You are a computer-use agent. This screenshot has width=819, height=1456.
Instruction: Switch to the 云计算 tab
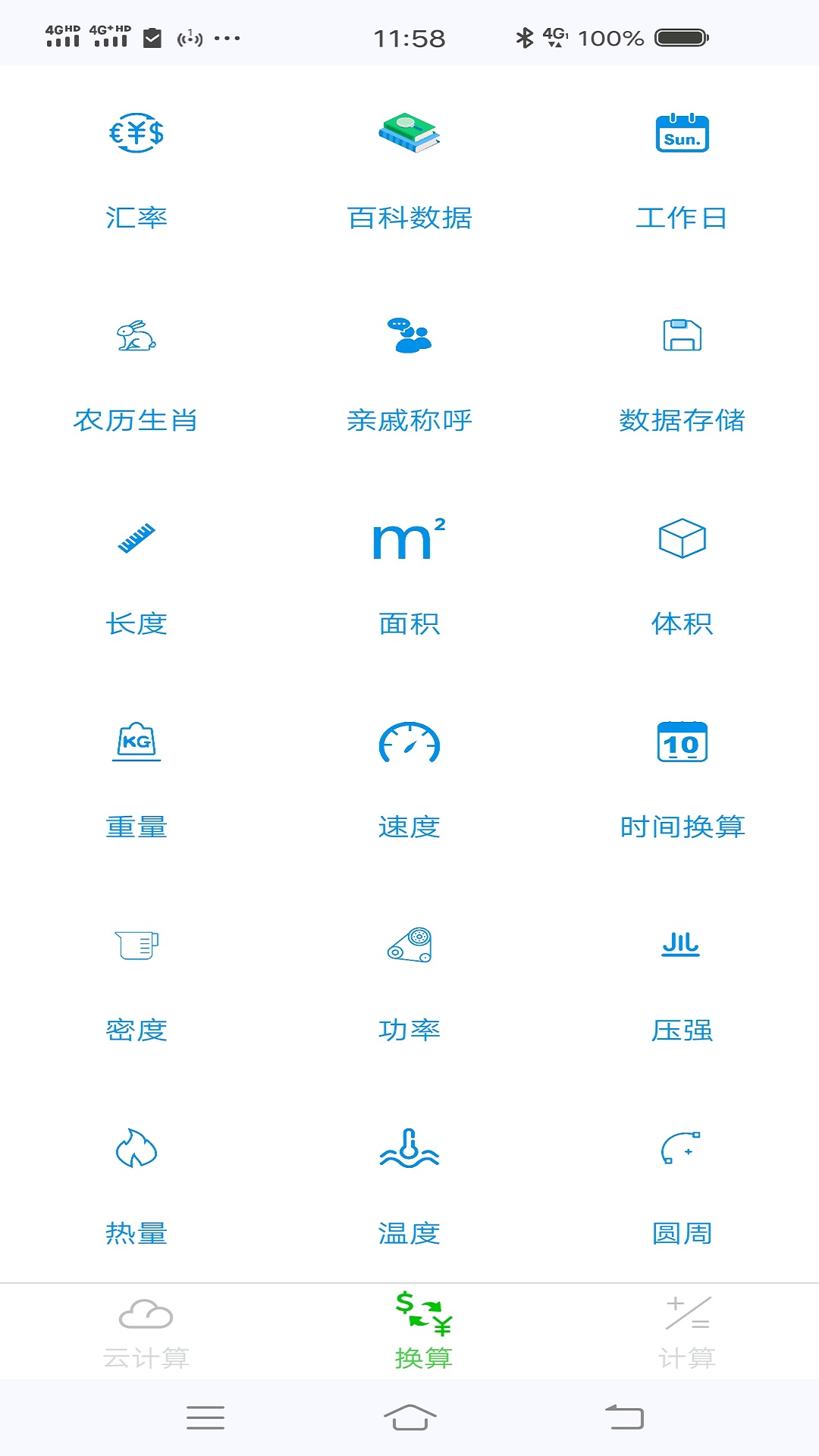(x=146, y=1332)
